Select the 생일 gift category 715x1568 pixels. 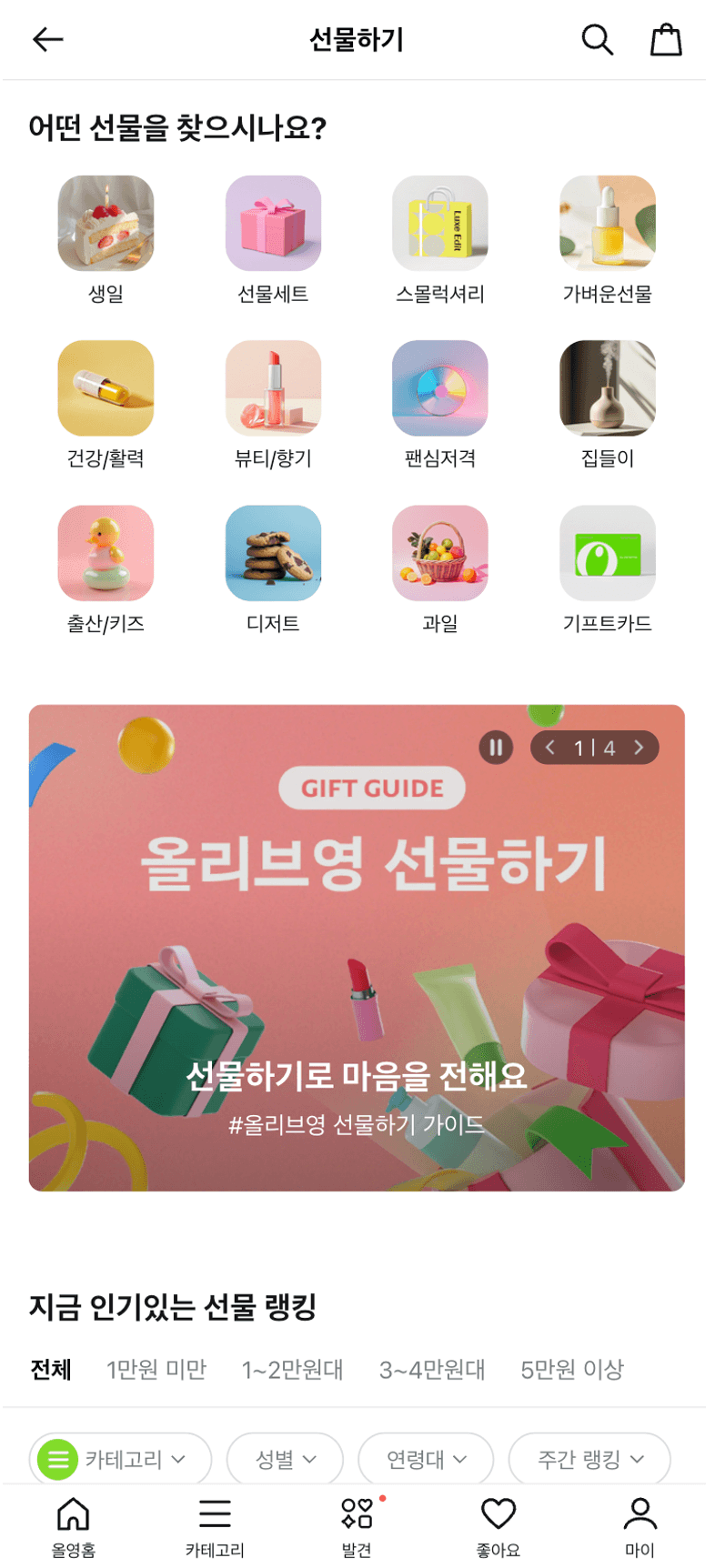tap(106, 240)
